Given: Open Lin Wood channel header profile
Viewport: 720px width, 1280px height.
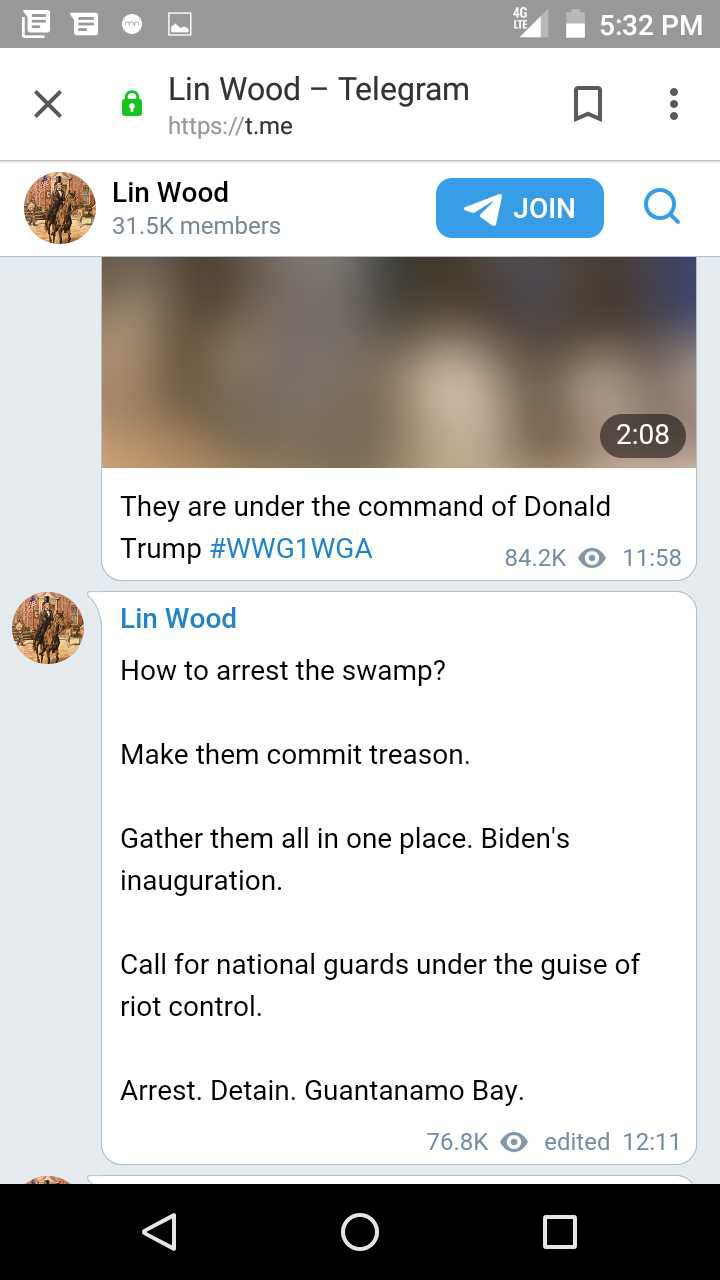Looking at the screenshot, I should click(x=170, y=207).
